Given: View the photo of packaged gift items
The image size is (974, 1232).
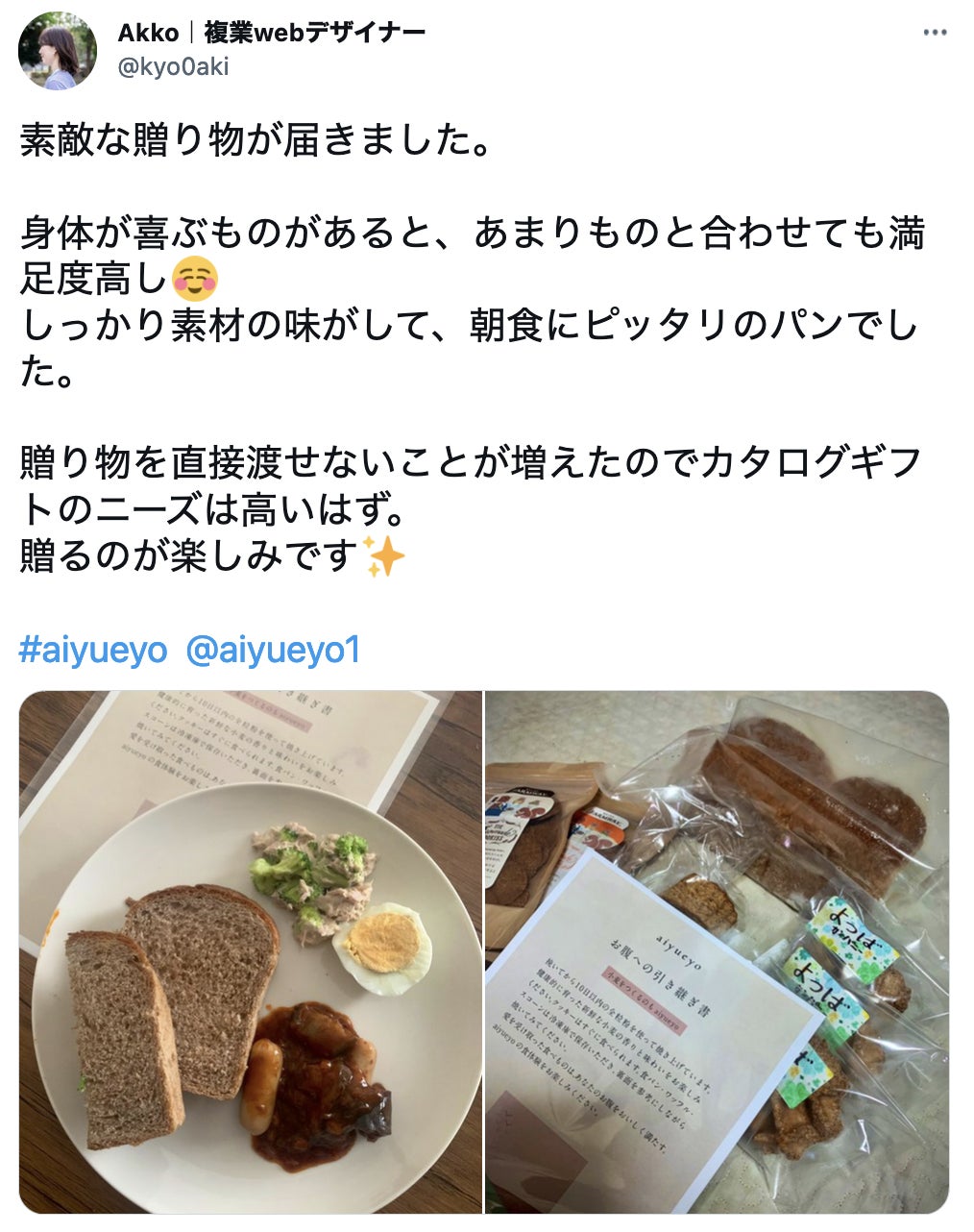Looking at the screenshot, I should coord(717,951).
